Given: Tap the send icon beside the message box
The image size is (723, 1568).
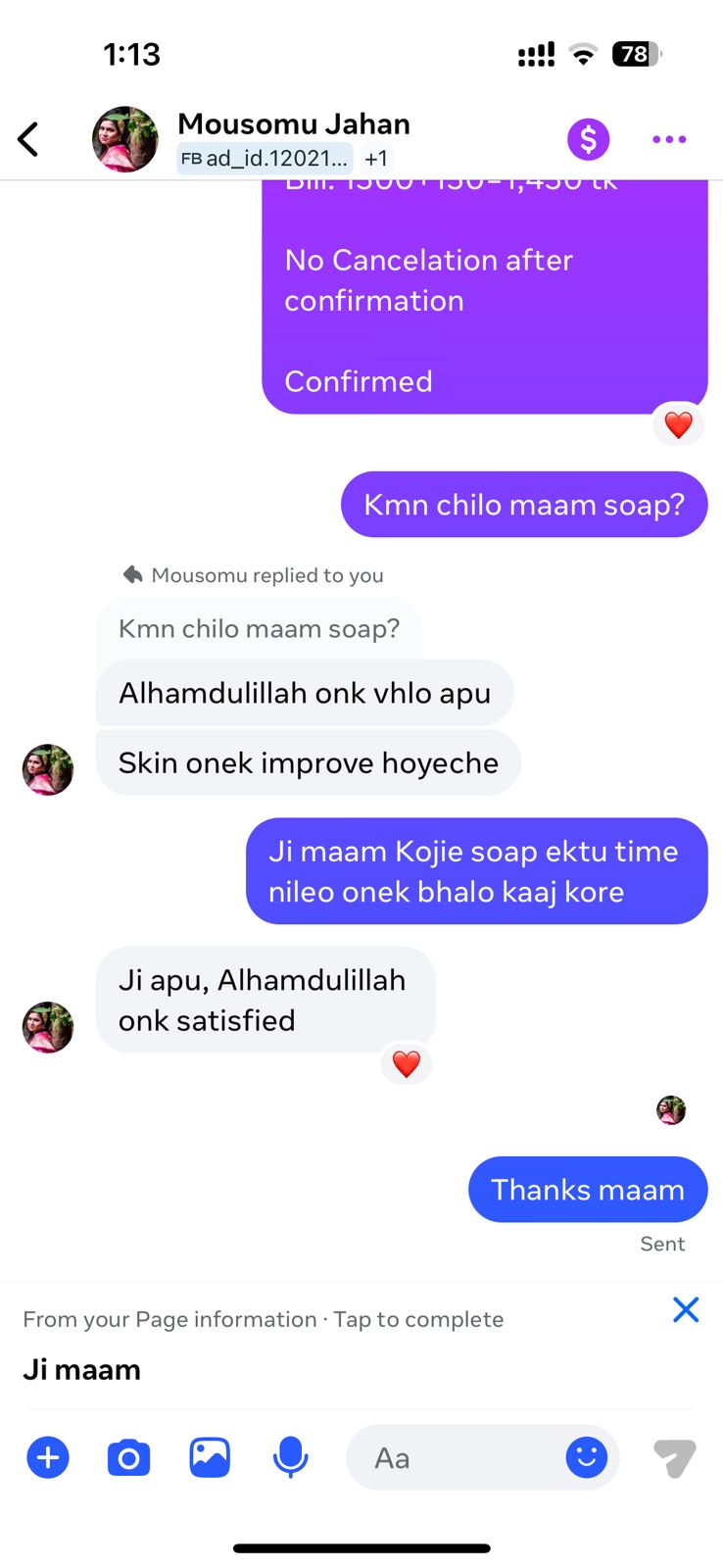Looking at the screenshot, I should coord(675,1457).
